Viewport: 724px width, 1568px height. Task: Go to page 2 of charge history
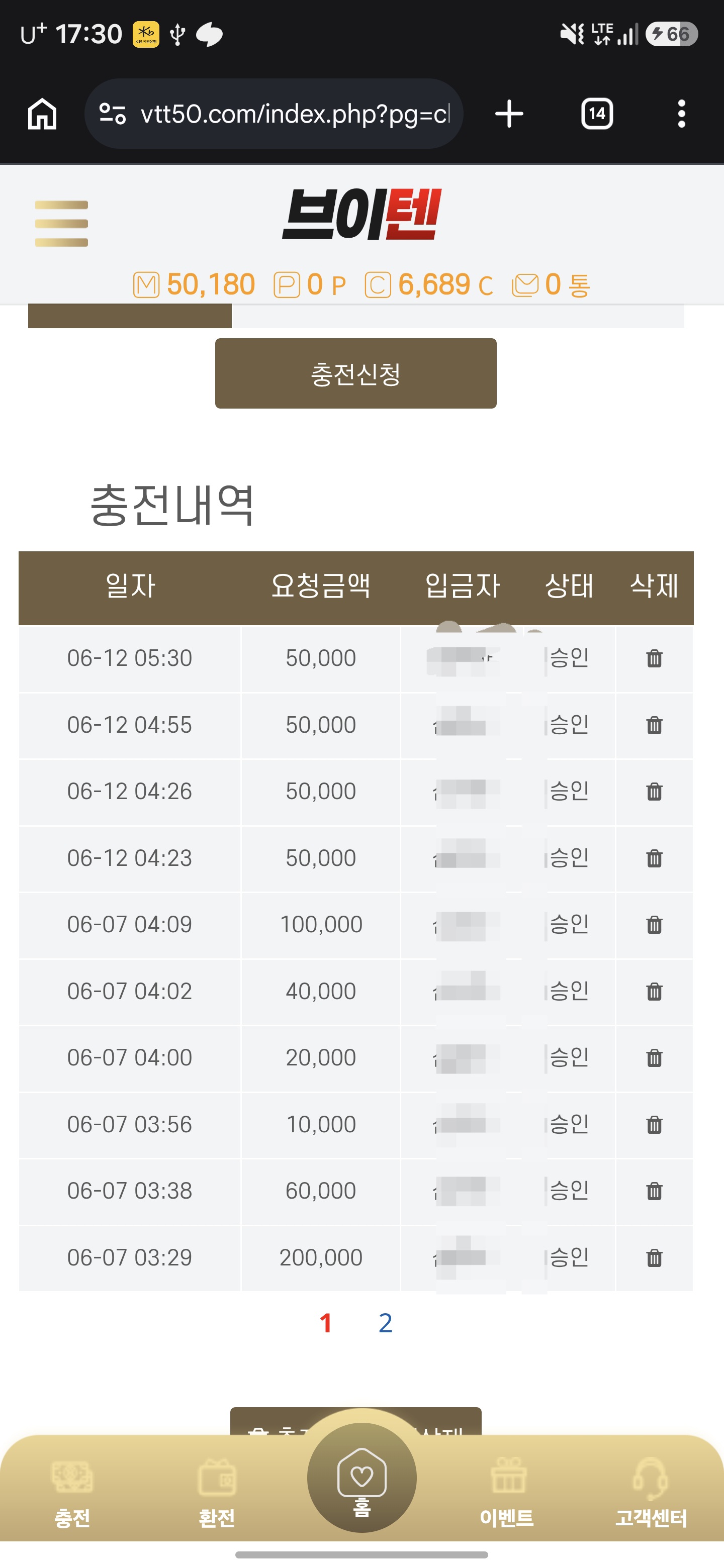click(x=386, y=1323)
